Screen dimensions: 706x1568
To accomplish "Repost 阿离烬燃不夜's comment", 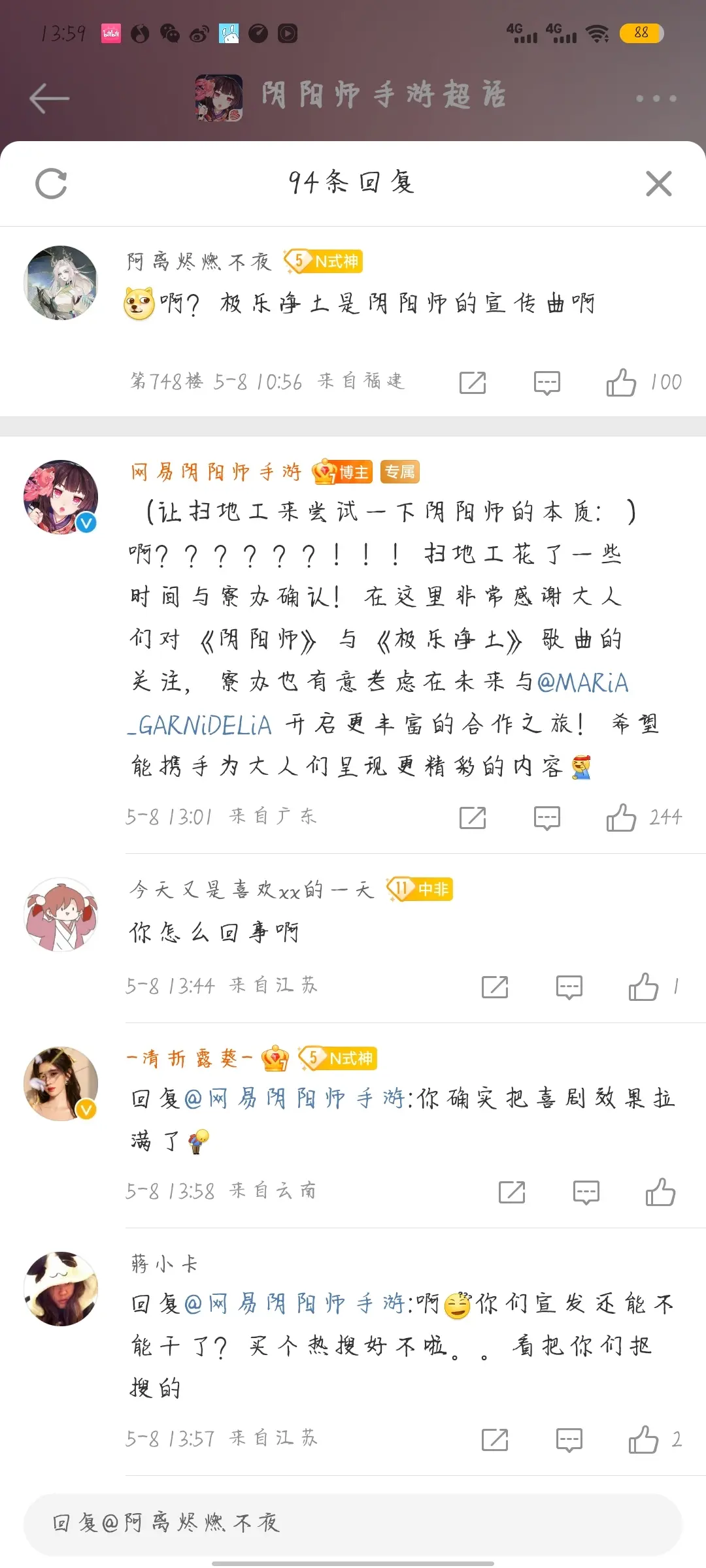I will (x=473, y=382).
